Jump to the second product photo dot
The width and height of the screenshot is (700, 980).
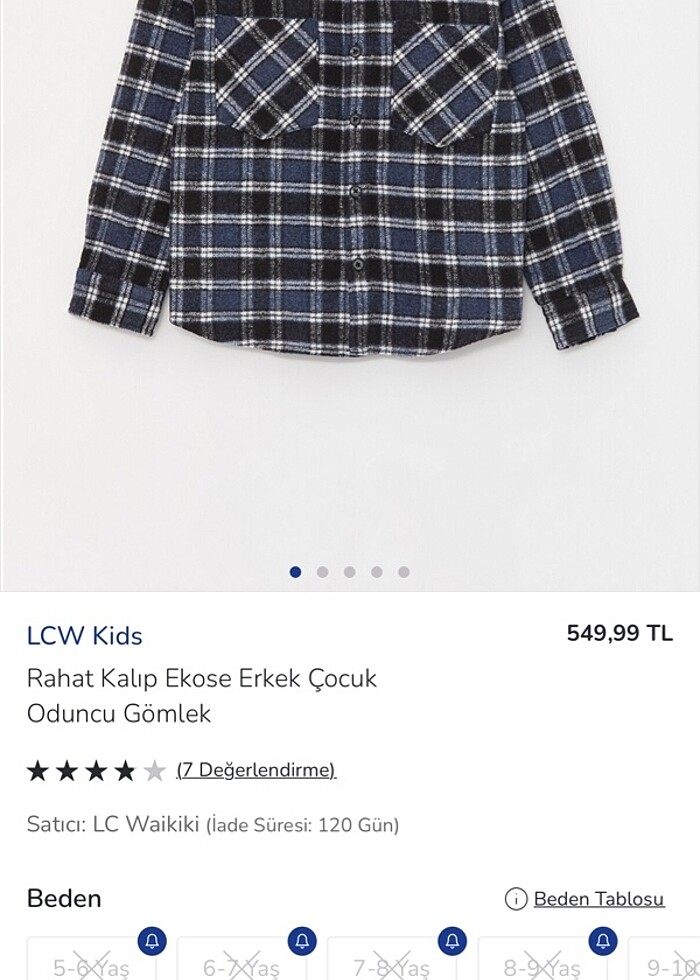click(322, 572)
